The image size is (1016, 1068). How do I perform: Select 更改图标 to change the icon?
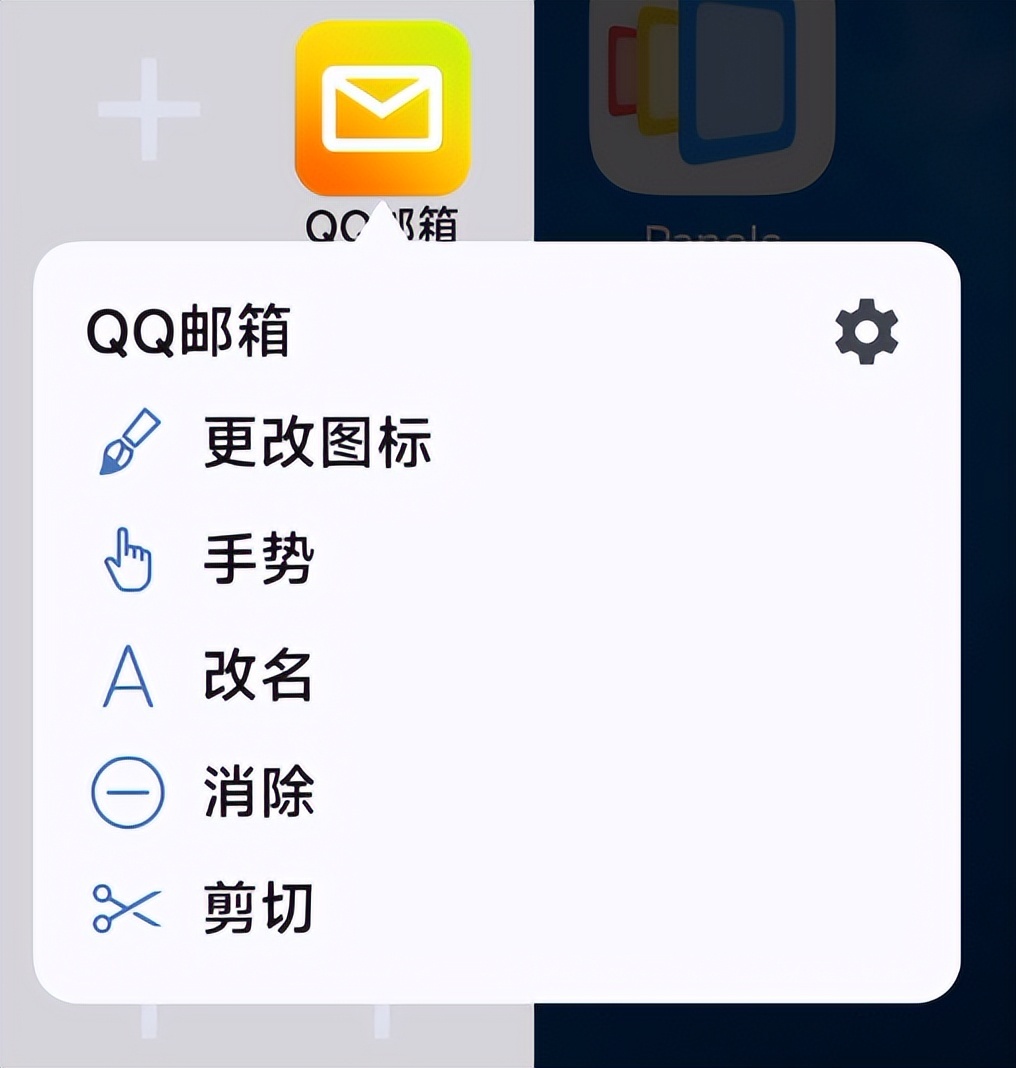pyautogui.click(x=316, y=441)
